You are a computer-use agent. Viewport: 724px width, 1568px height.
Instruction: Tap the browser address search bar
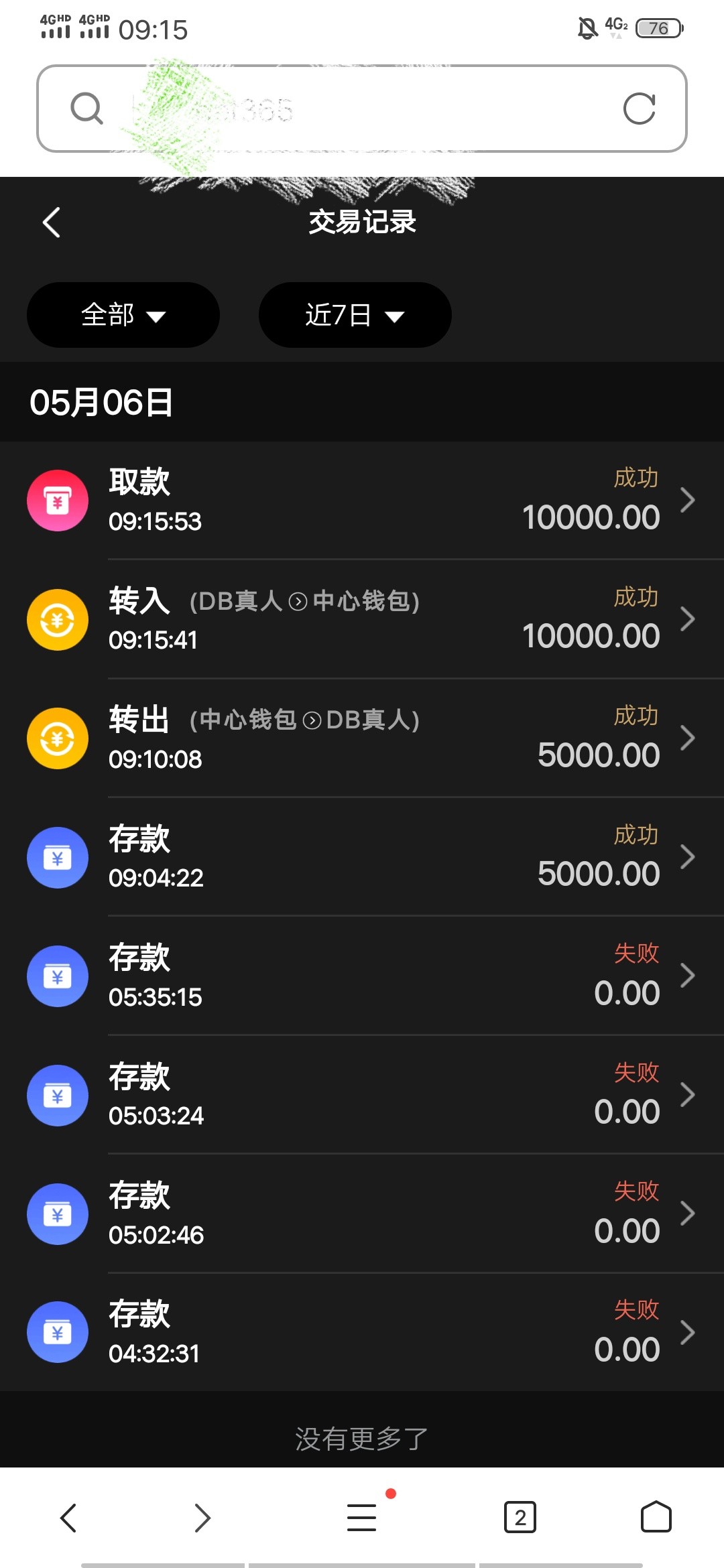(x=362, y=109)
